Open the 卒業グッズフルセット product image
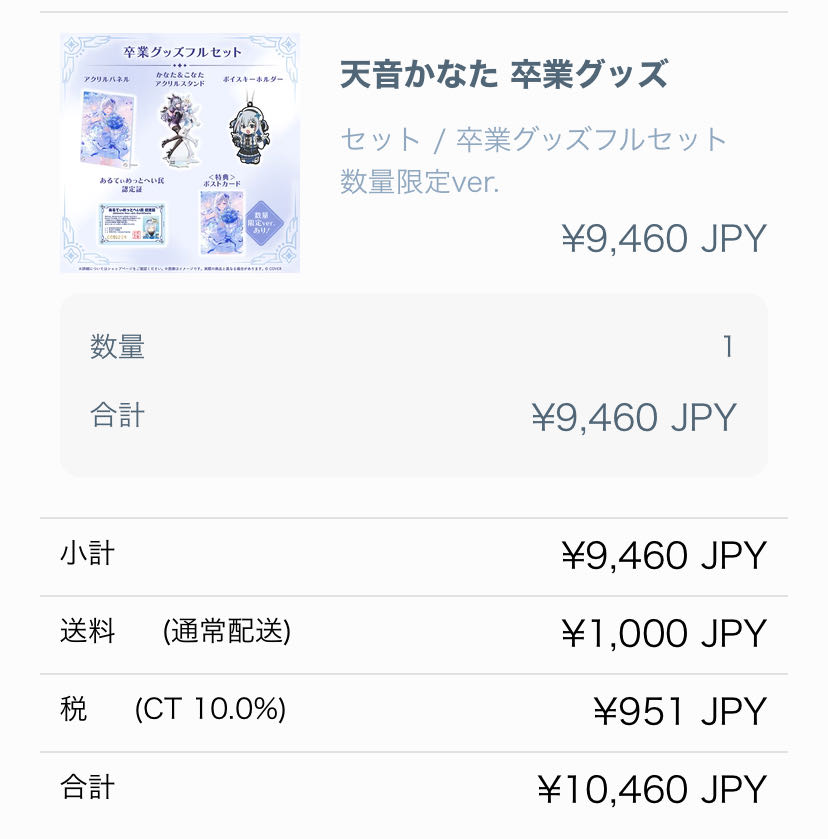This screenshot has height=839, width=828. tap(180, 153)
